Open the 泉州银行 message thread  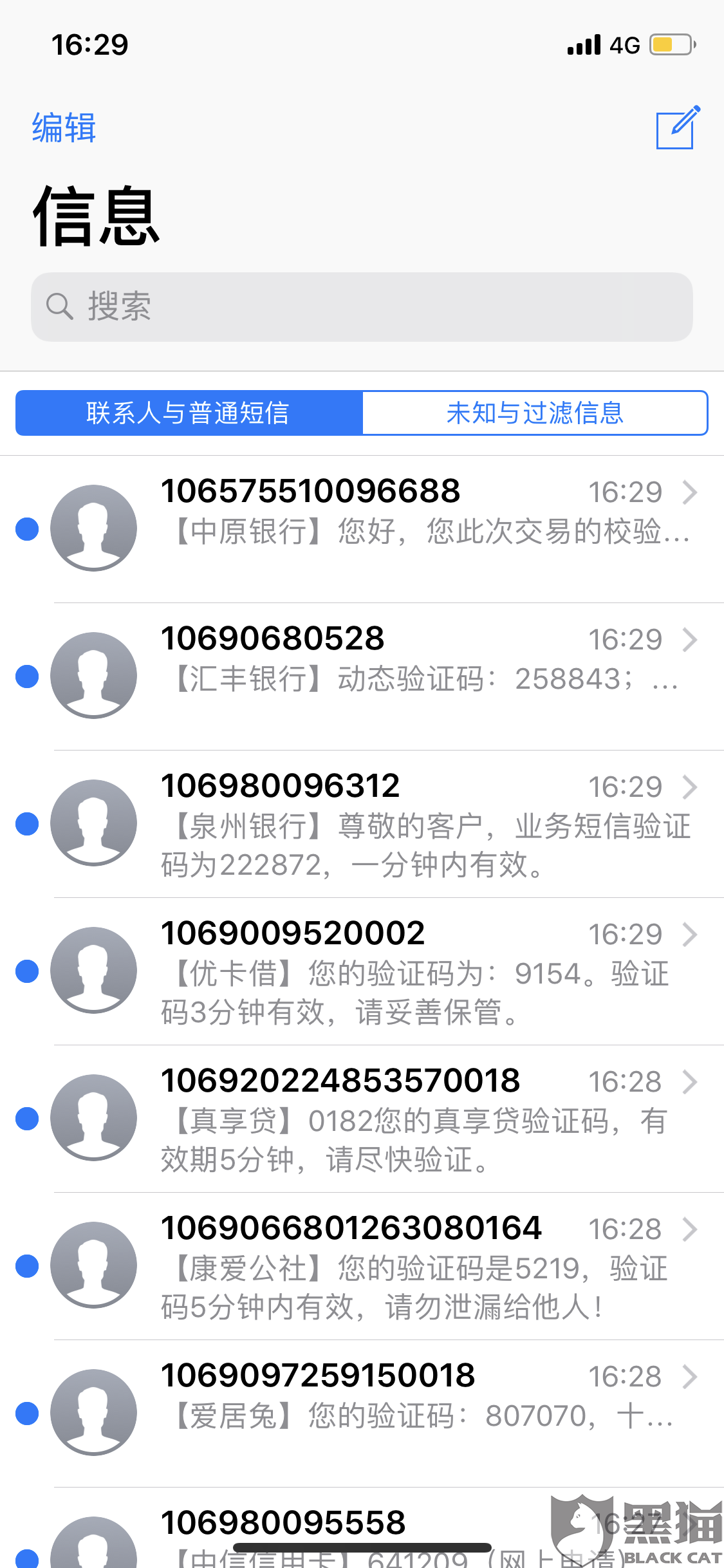425,824
